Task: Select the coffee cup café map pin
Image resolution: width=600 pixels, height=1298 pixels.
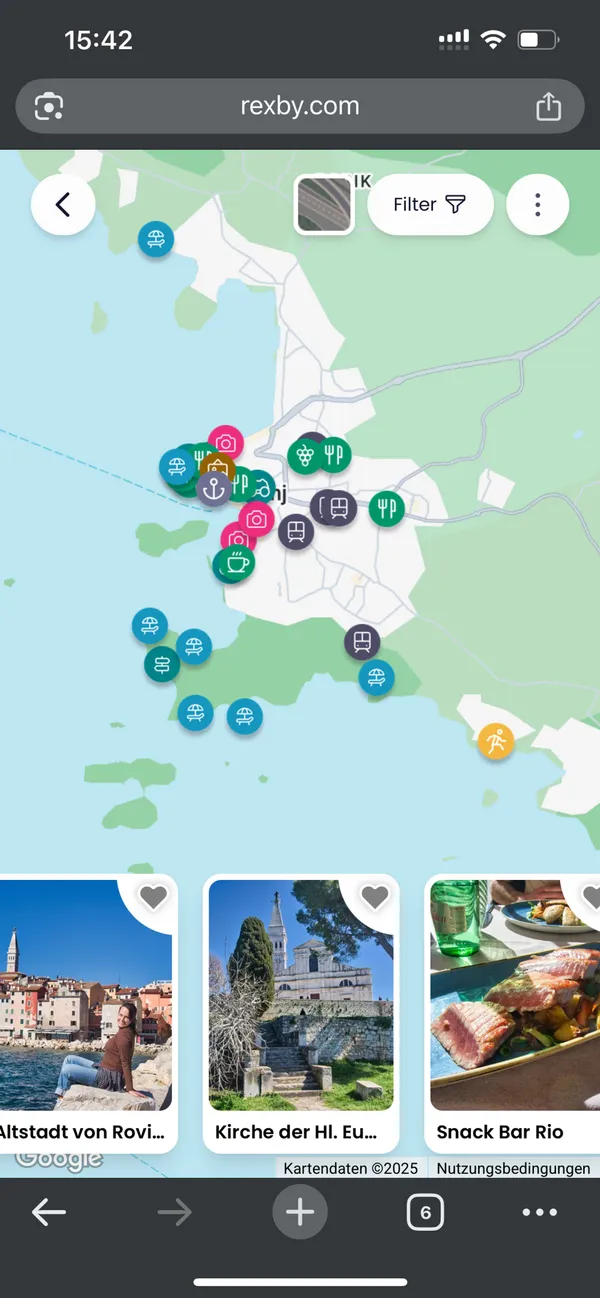Action: tap(237, 563)
